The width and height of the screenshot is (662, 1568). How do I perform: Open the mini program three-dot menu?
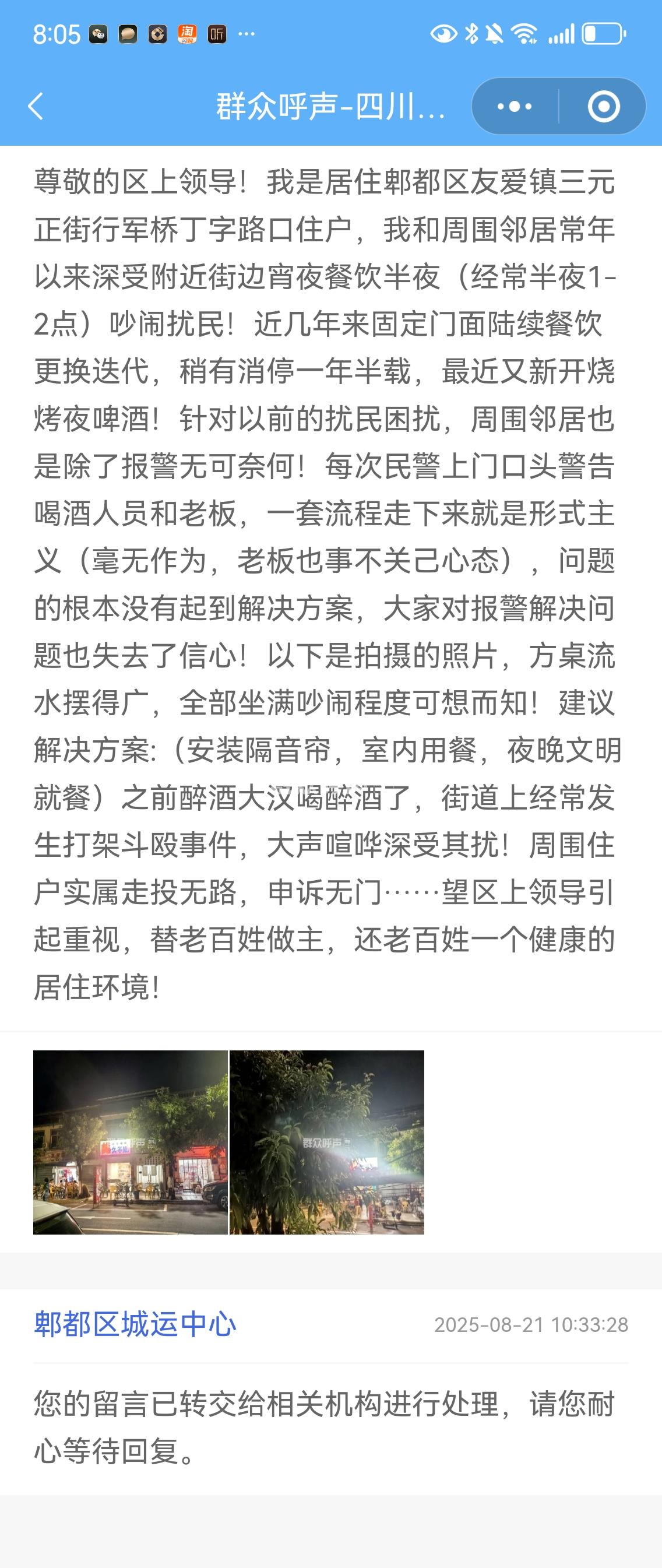pyautogui.click(x=515, y=107)
